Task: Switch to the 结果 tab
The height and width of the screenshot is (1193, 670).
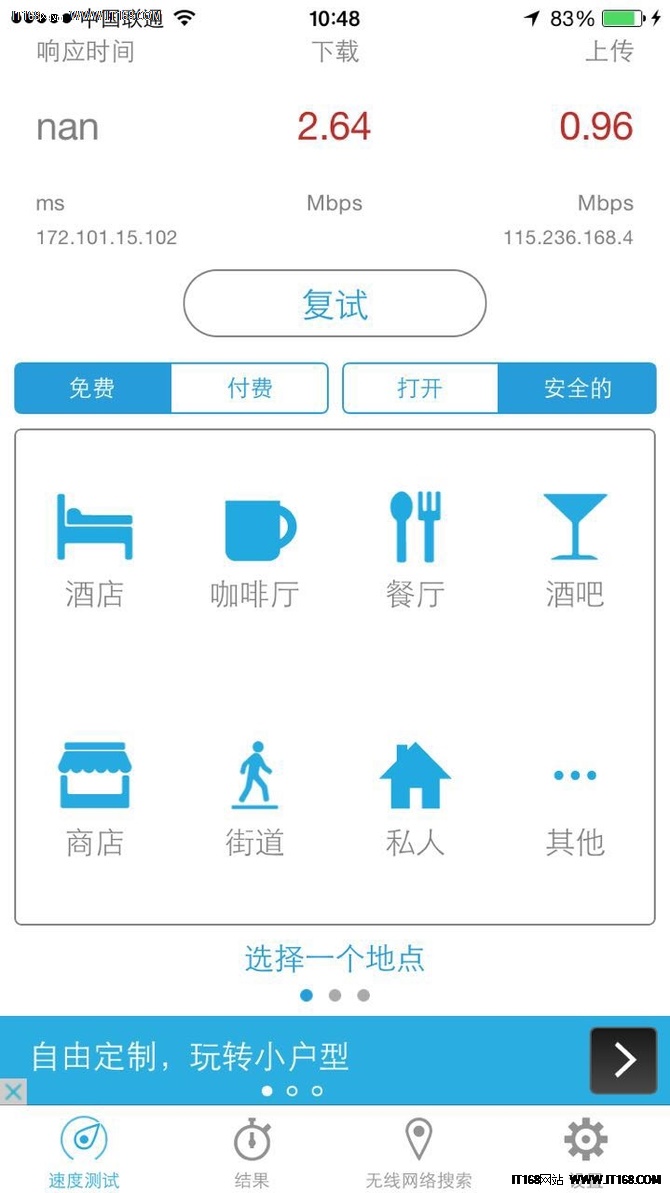Action: tap(251, 1153)
